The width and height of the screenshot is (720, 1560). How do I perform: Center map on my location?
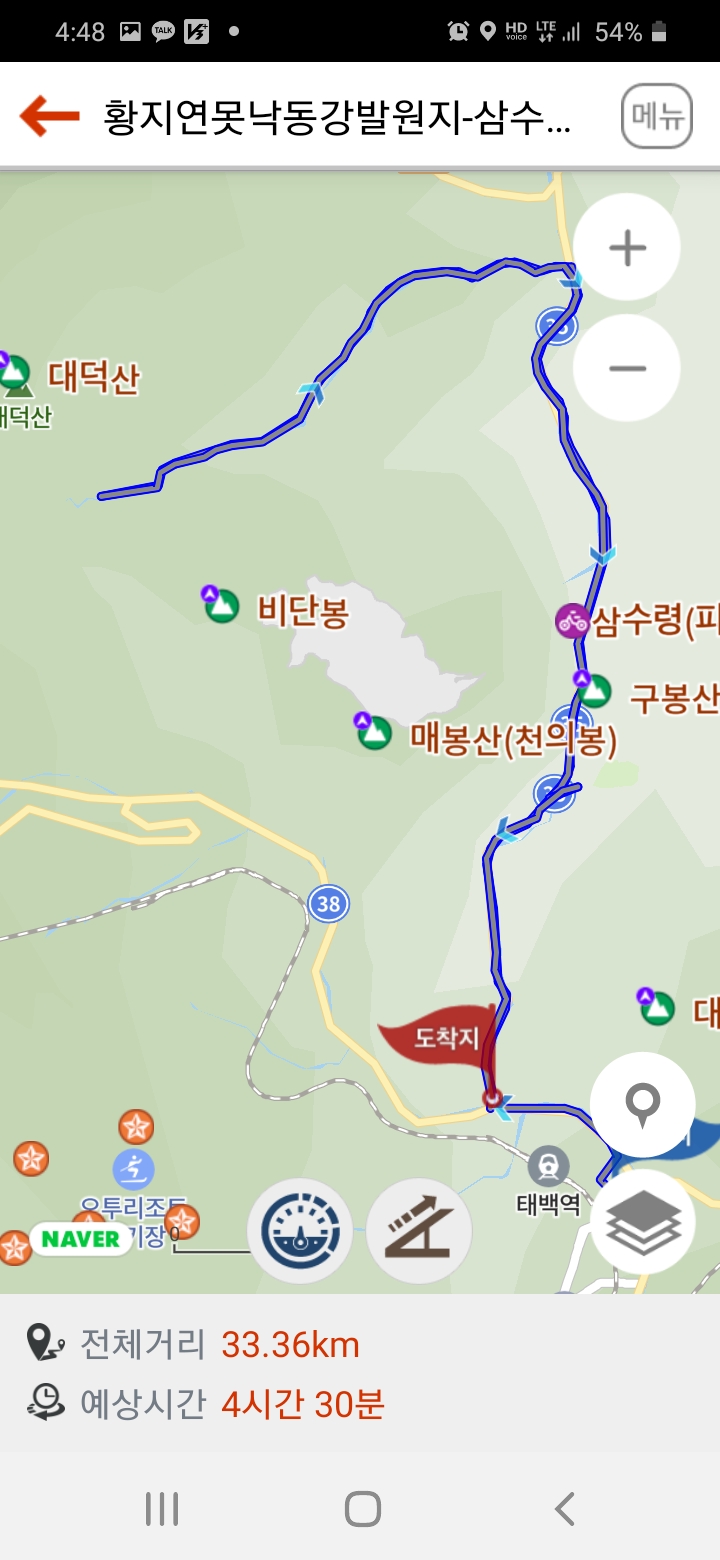tap(642, 1104)
